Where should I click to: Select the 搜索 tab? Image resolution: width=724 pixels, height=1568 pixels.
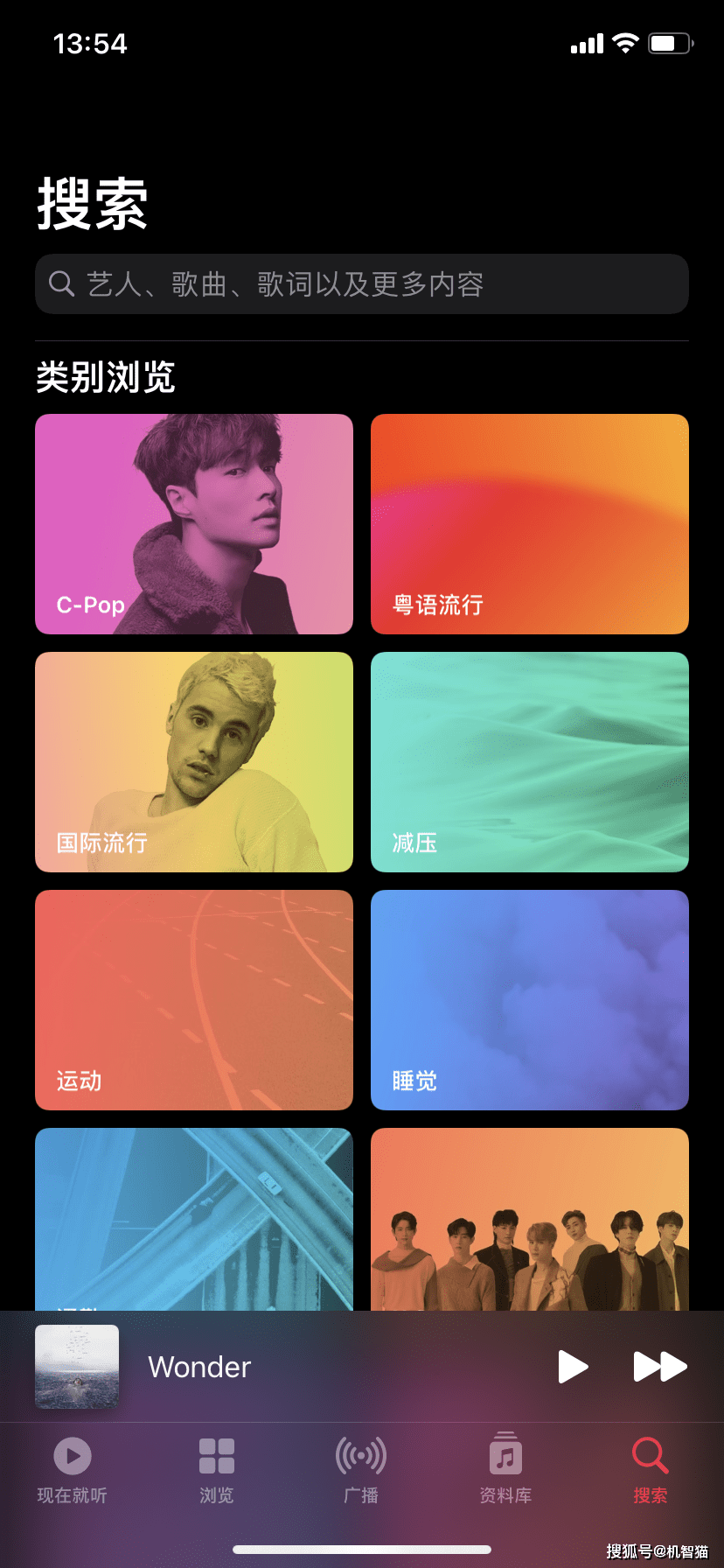click(x=650, y=1470)
